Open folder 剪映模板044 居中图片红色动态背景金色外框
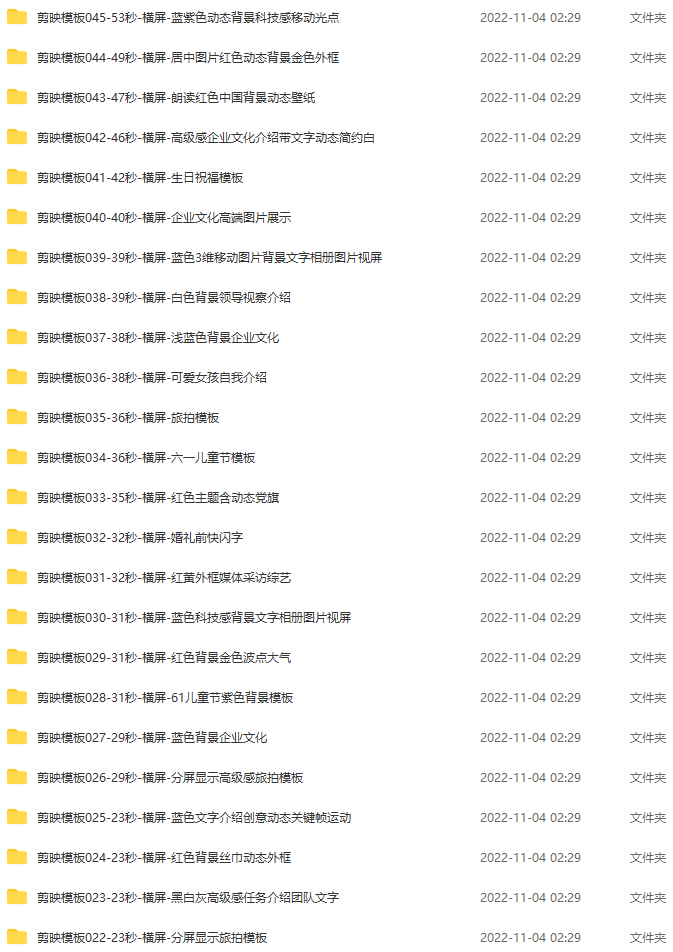This screenshot has width=673, height=952. pyautogui.click(x=187, y=58)
